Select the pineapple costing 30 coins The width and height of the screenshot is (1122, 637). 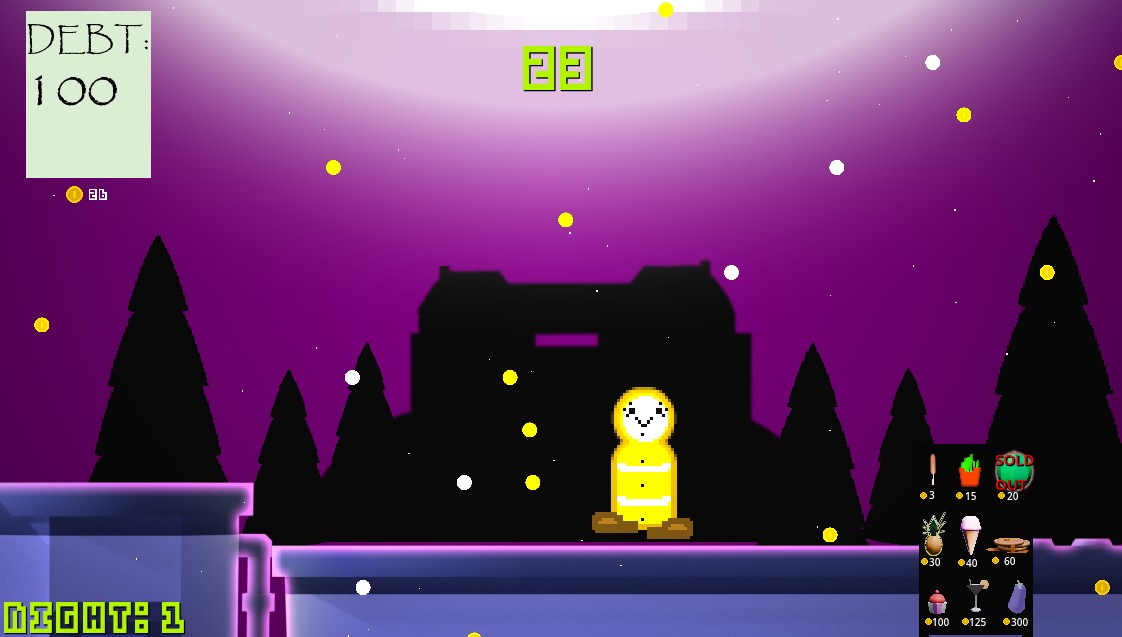[x=933, y=536]
